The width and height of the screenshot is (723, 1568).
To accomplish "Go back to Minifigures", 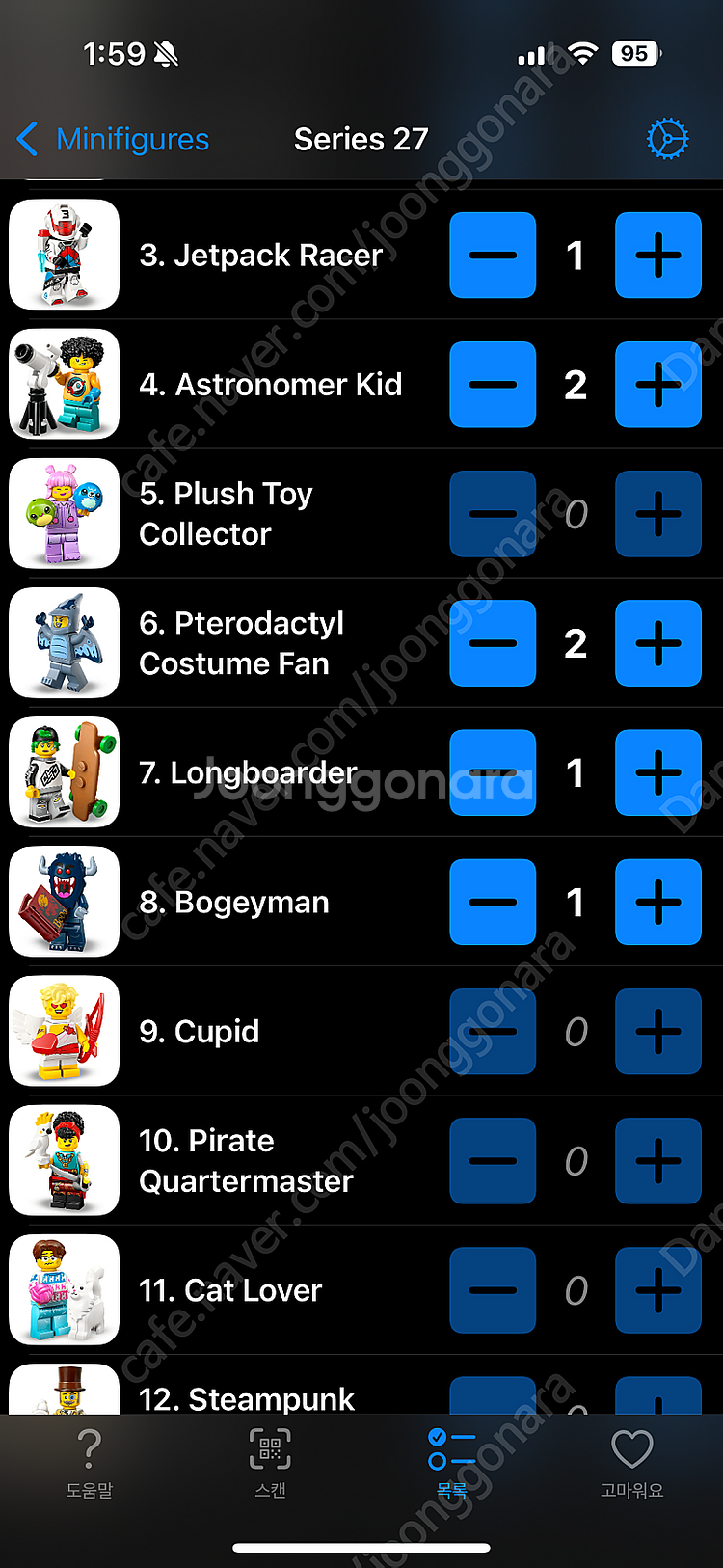I will point(114,139).
